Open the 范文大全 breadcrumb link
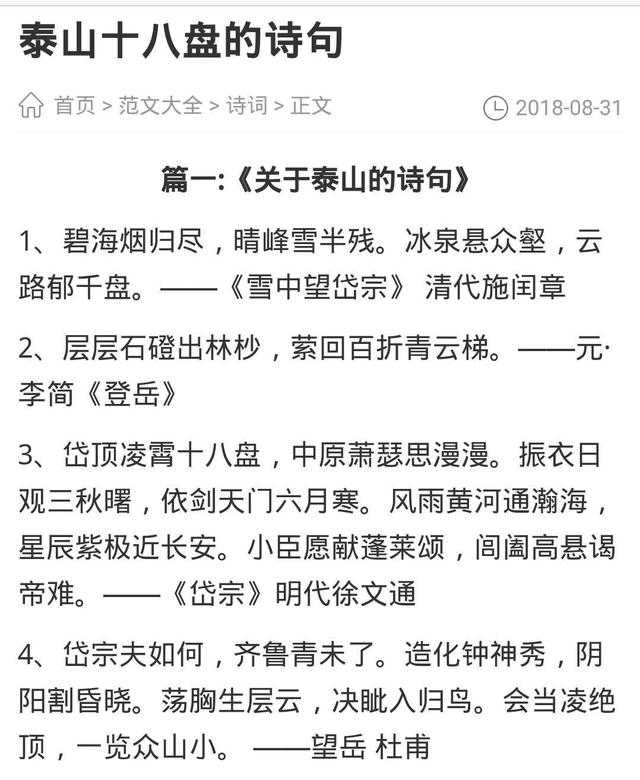The image size is (640, 780). (x=158, y=105)
